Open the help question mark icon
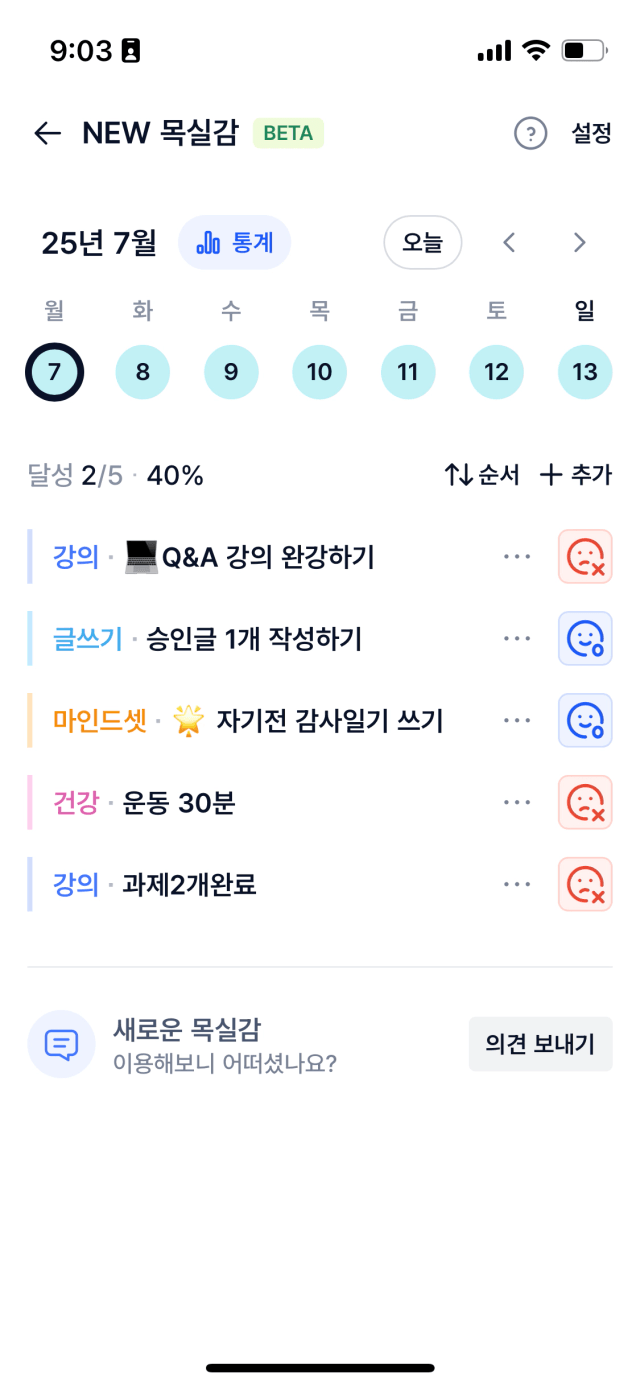Screen dimensions: 640x1386 [530, 133]
